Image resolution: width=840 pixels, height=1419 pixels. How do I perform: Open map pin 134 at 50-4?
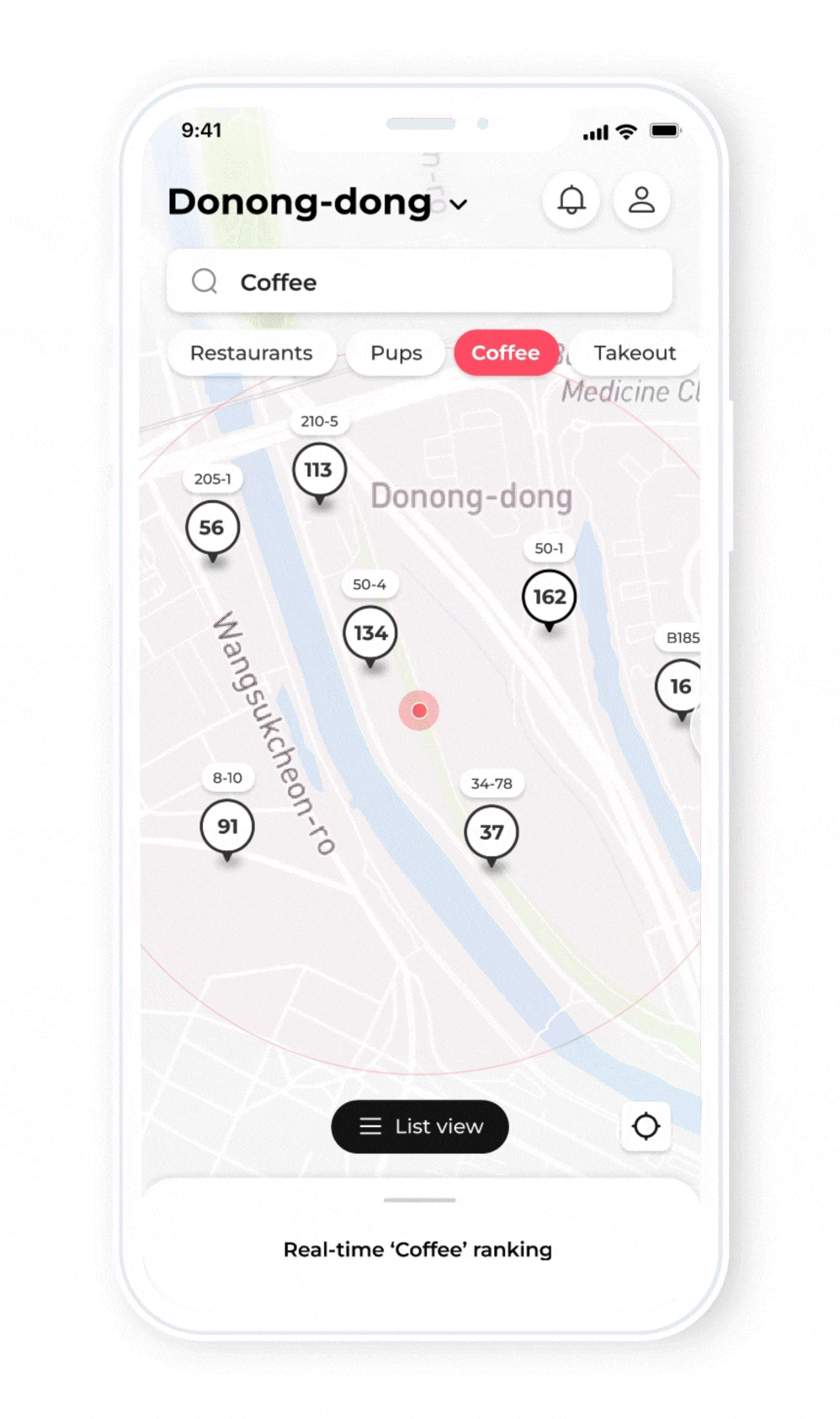[x=370, y=635]
